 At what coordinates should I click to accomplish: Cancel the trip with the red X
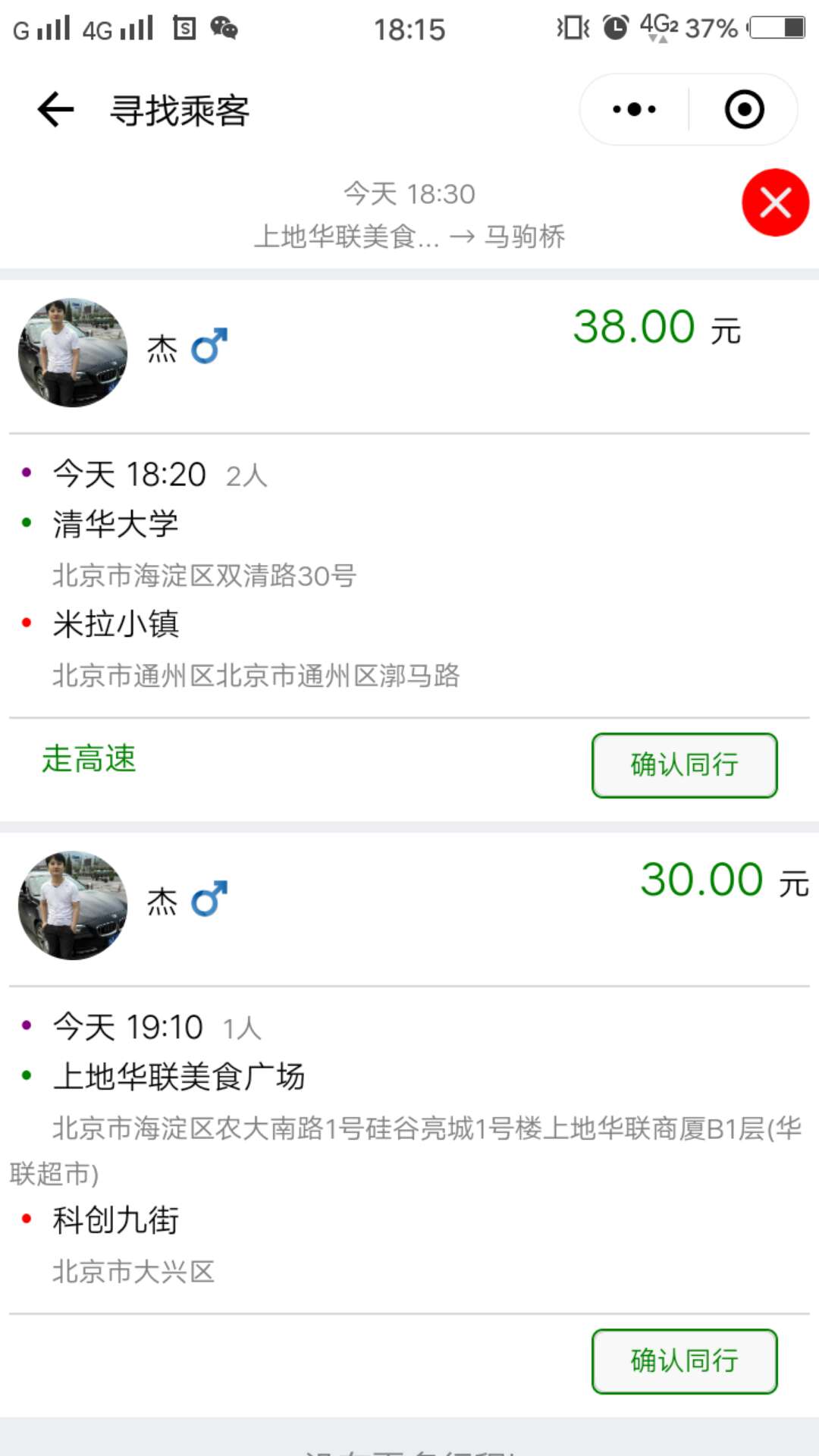(775, 202)
